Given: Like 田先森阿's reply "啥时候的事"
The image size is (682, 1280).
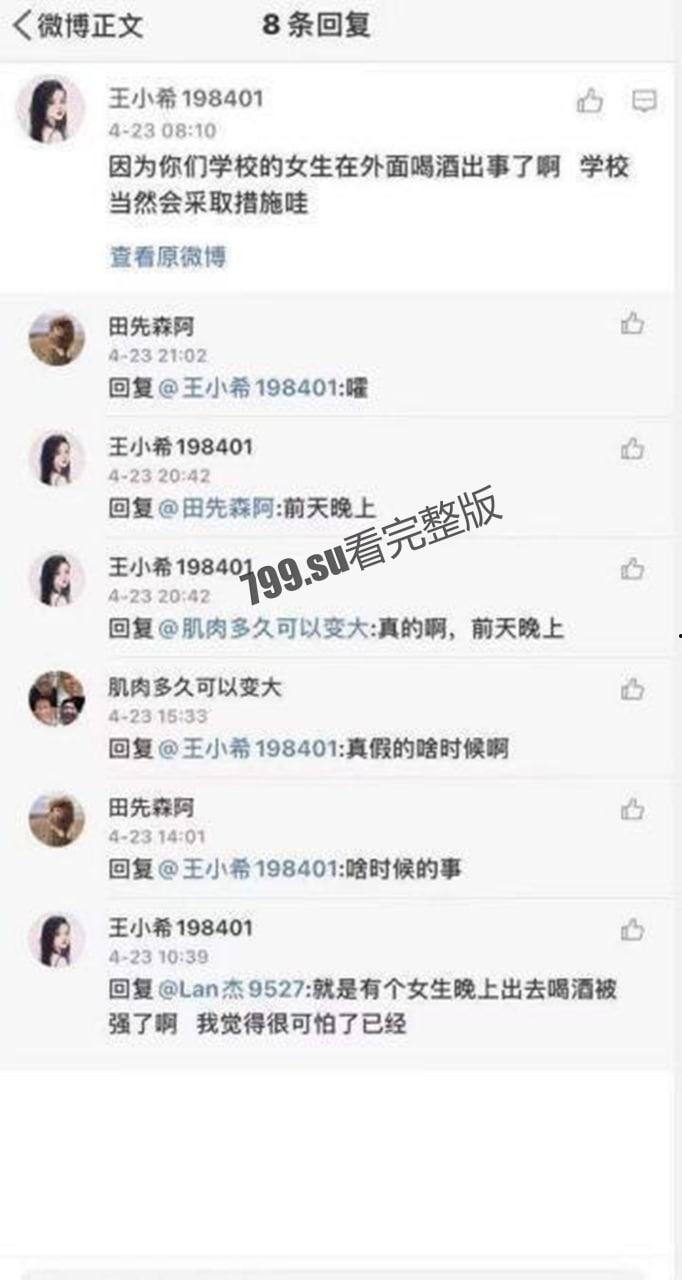Looking at the screenshot, I should (x=632, y=810).
